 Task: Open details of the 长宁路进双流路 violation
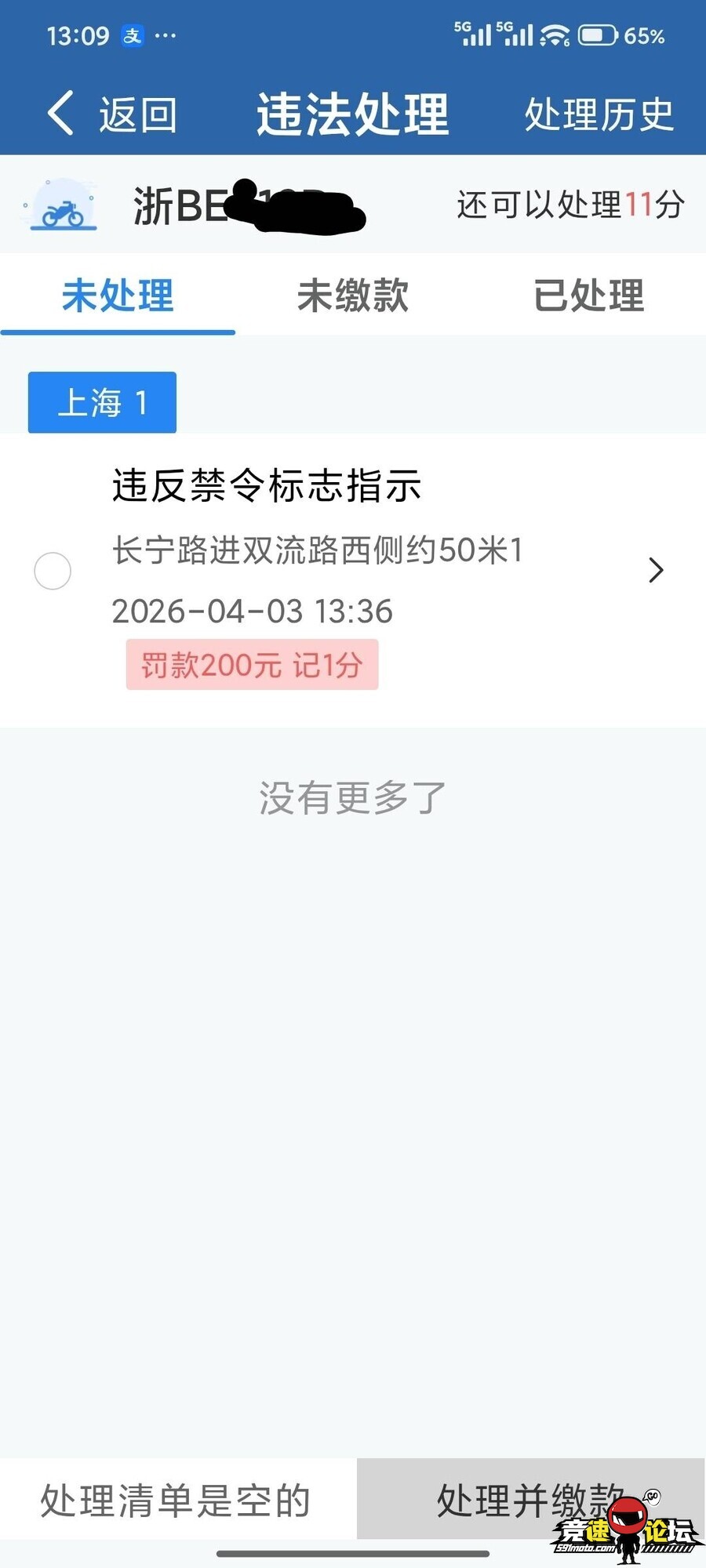click(656, 571)
